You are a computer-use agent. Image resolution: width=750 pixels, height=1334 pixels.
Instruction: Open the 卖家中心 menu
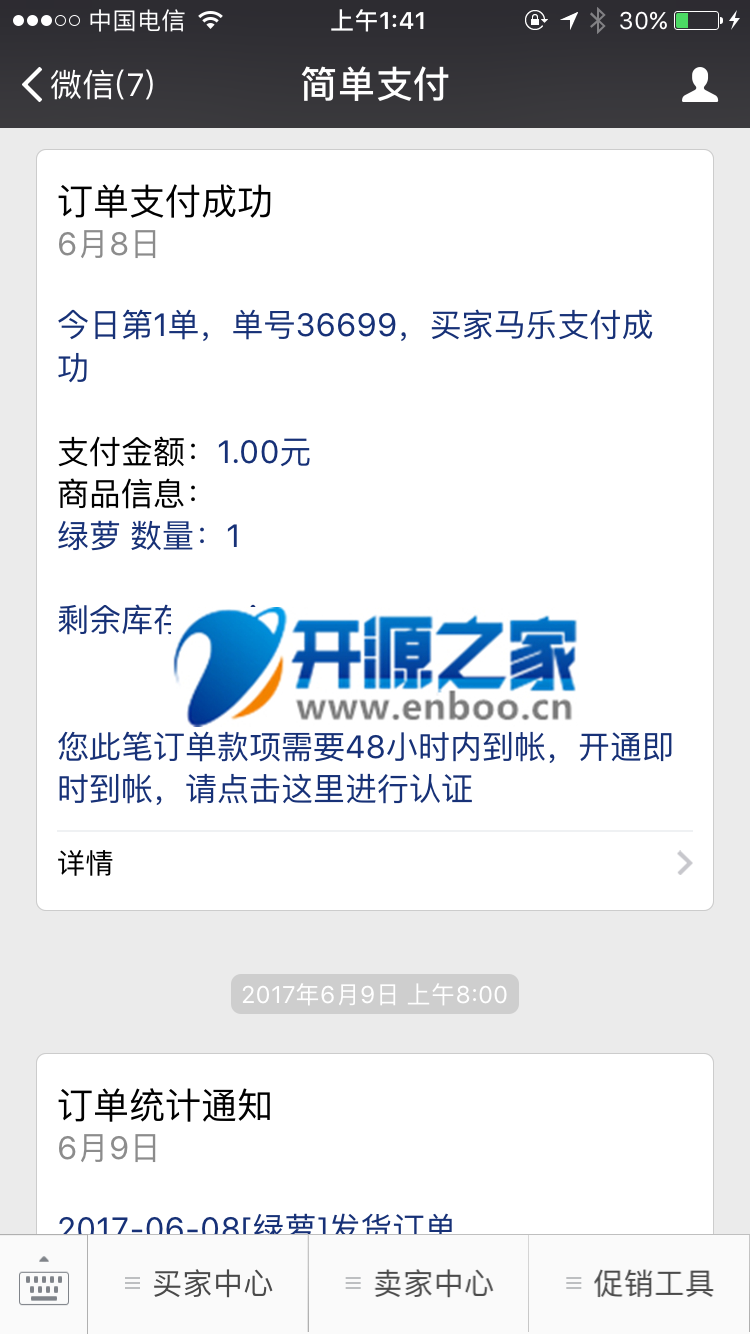(x=419, y=1284)
